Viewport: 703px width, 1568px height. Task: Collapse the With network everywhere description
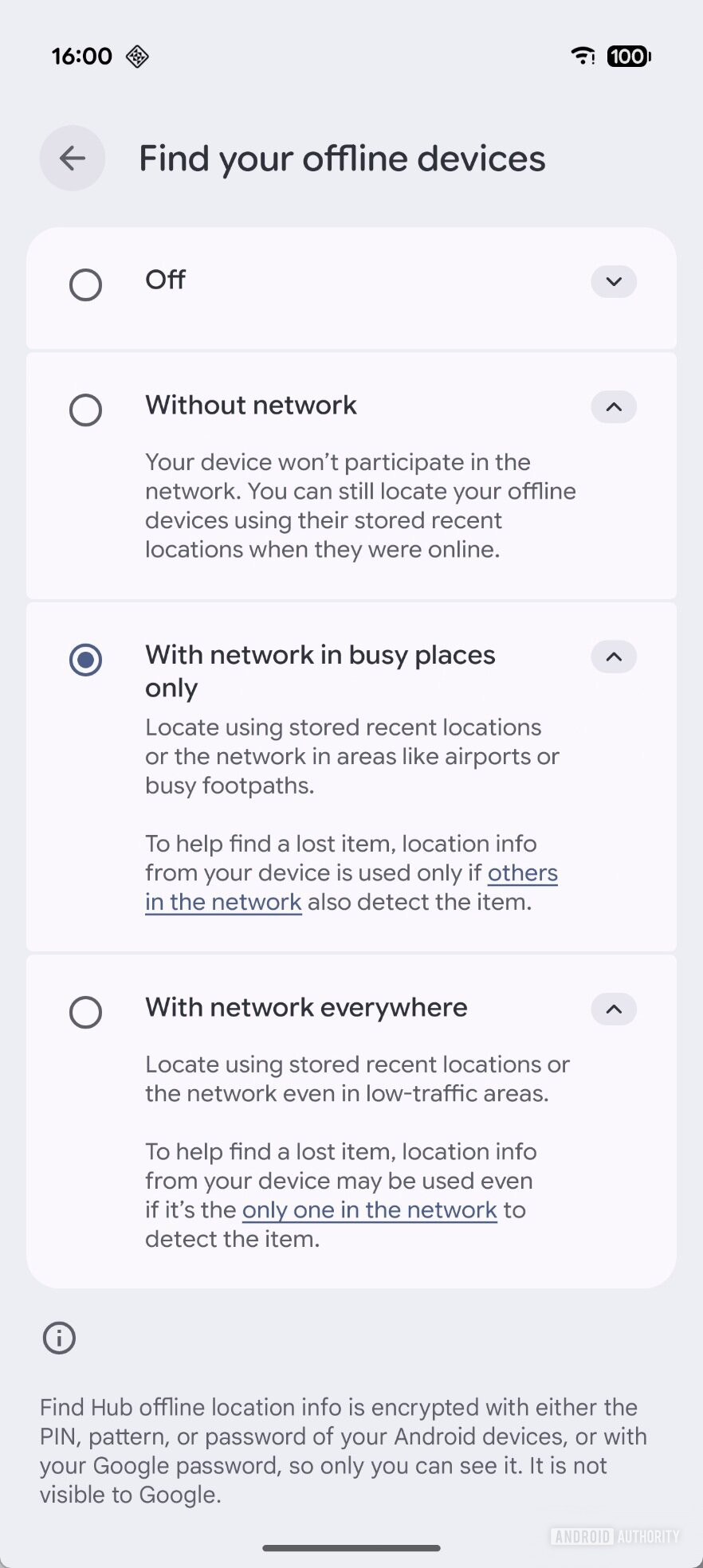(613, 1009)
